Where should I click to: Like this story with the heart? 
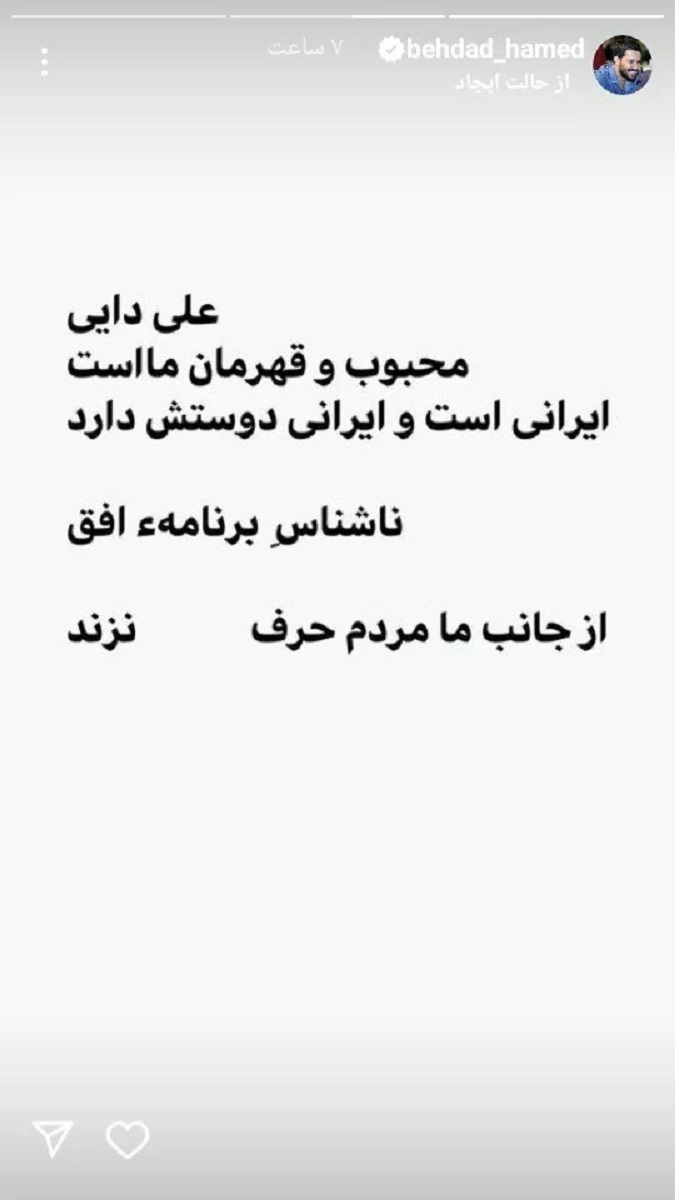(128, 1140)
